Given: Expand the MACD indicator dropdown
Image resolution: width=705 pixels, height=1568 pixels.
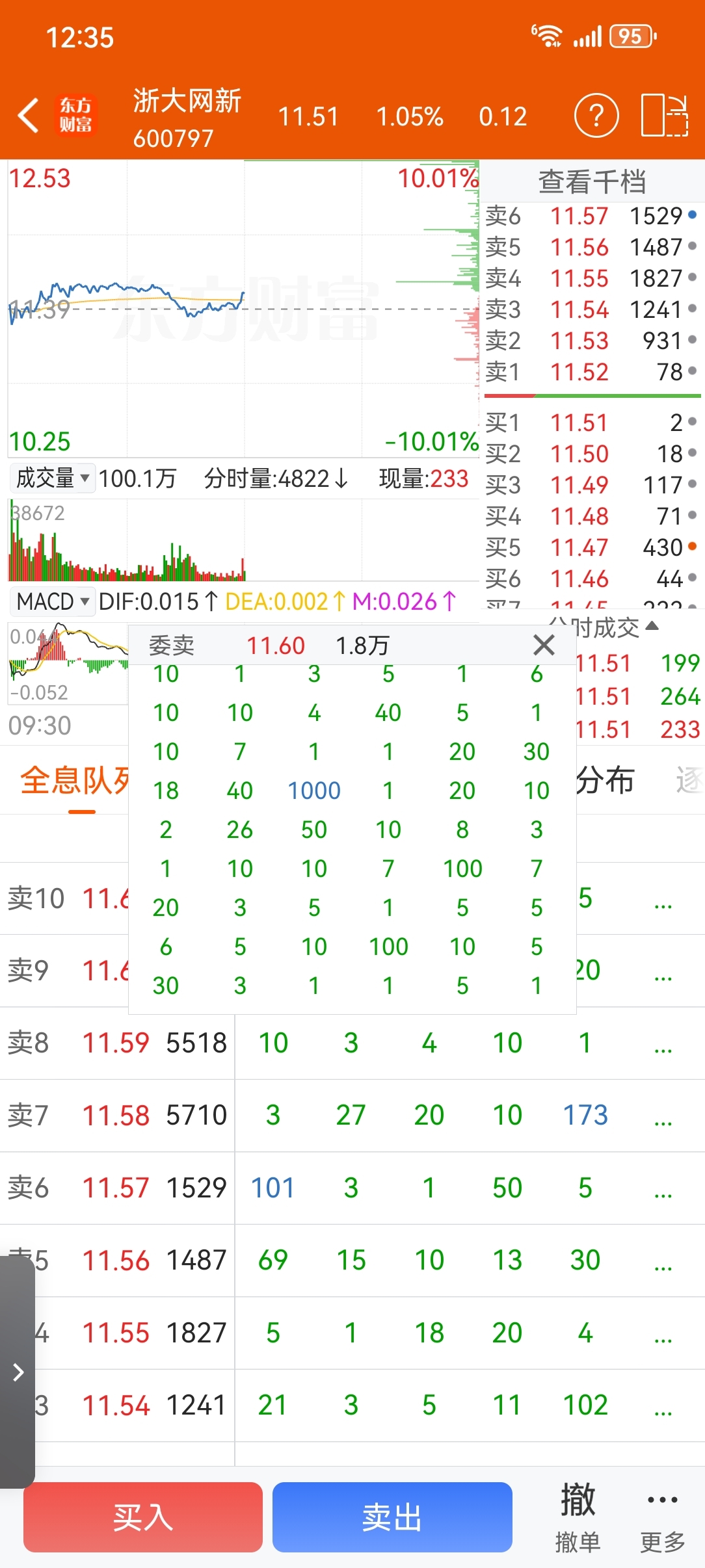Looking at the screenshot, I should (52, 601).
